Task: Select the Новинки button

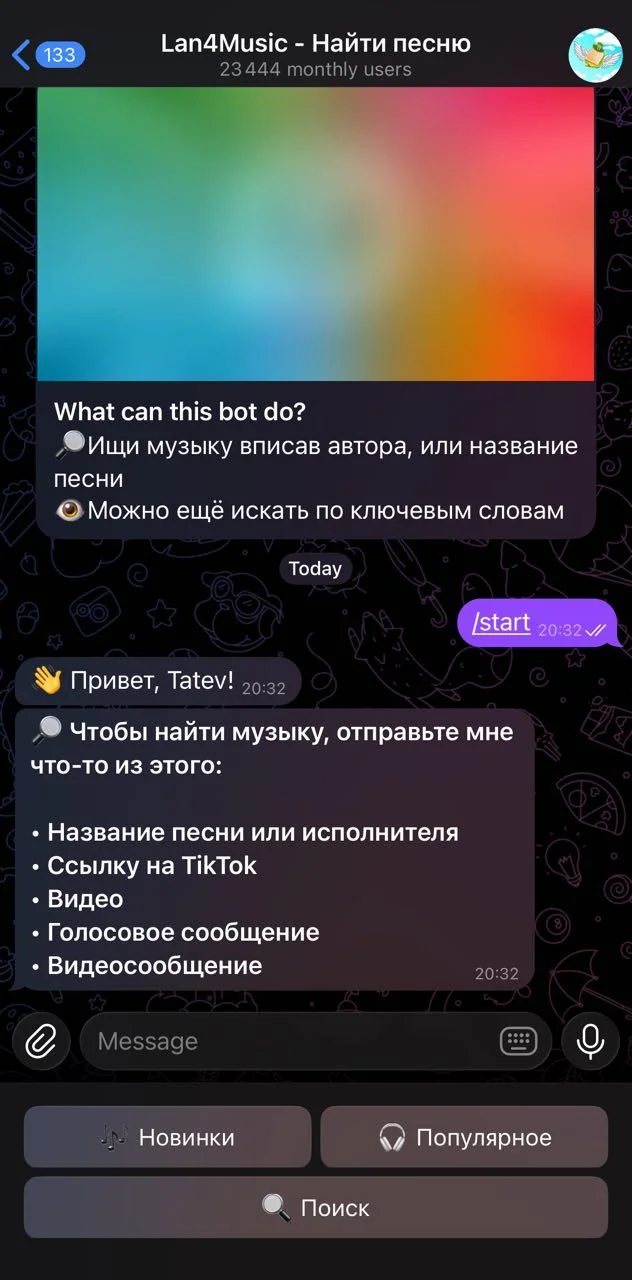Action: [x=168, y=1137]
